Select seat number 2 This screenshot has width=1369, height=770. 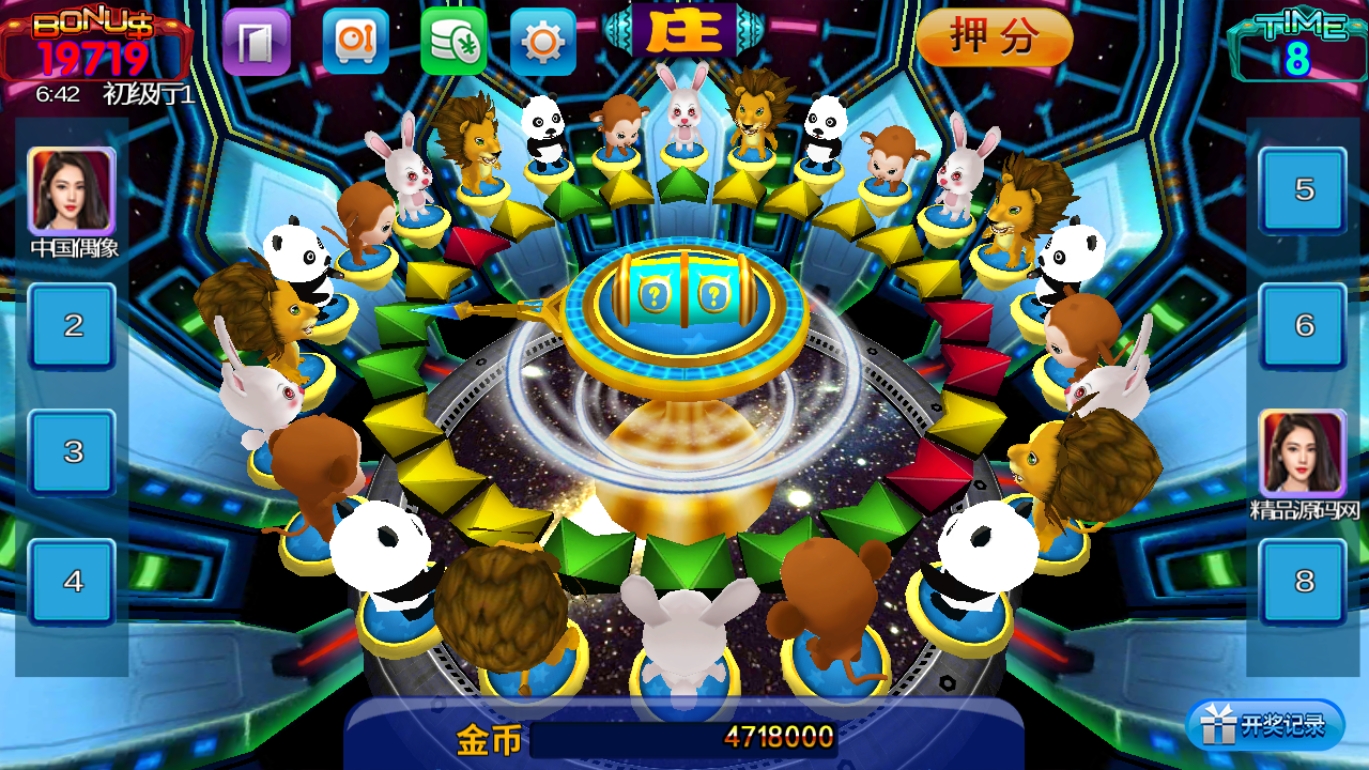(73, 326)
